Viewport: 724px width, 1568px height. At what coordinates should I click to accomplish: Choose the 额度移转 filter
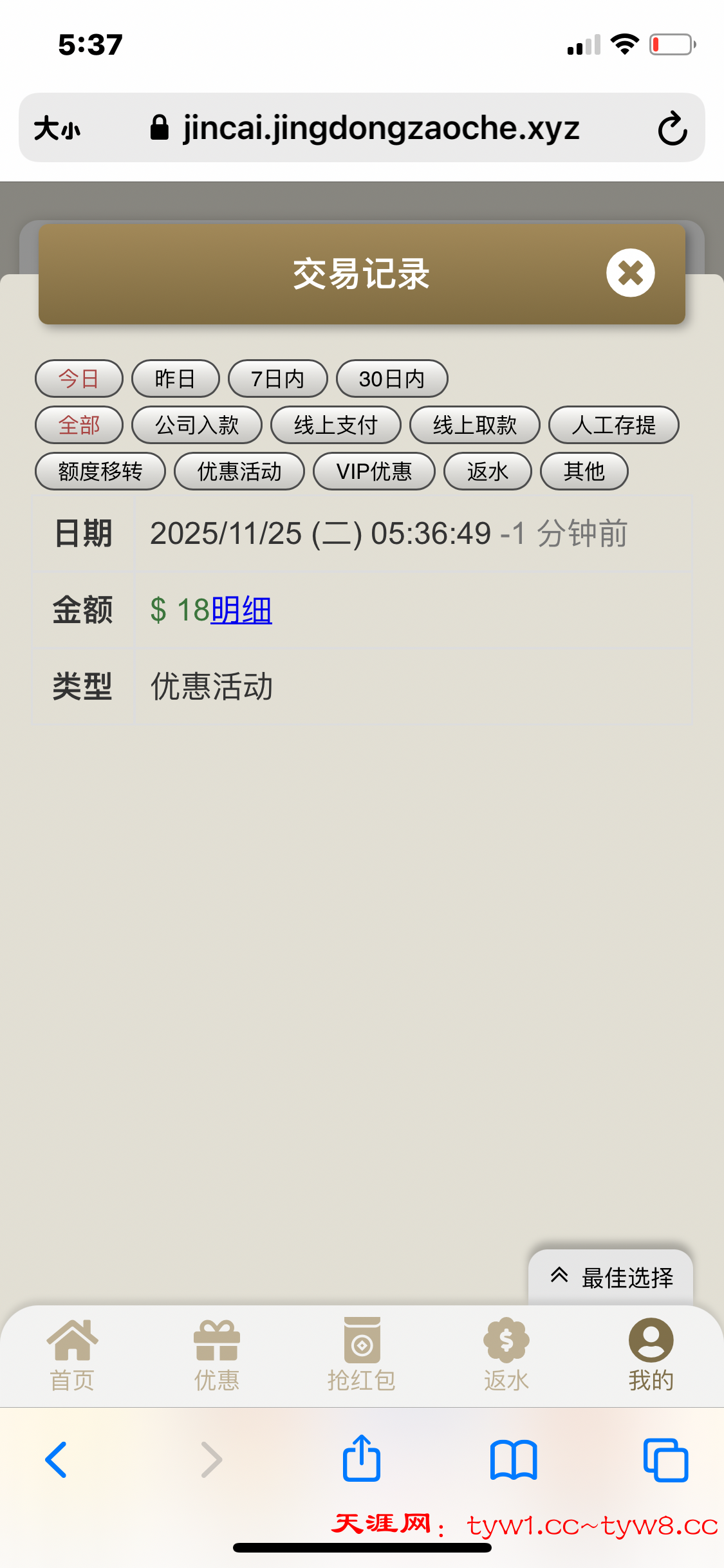click(100, 471)
